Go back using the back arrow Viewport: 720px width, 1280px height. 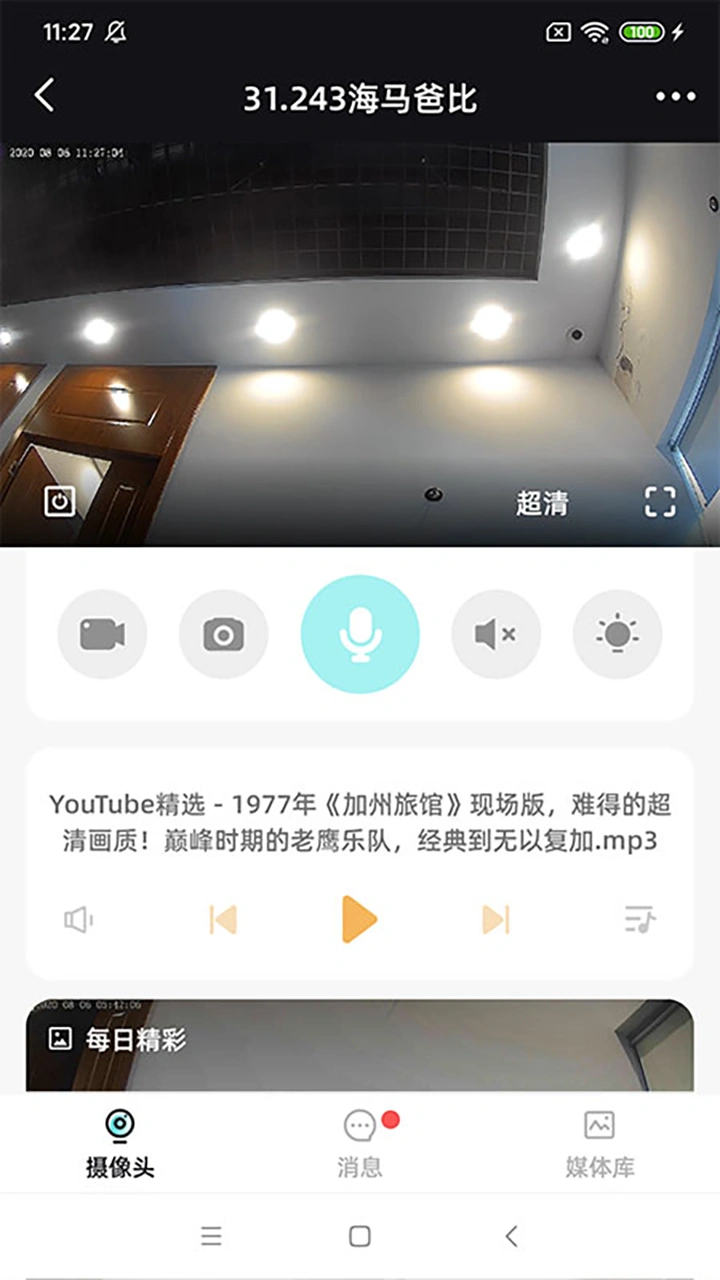[x=43, y=94]
